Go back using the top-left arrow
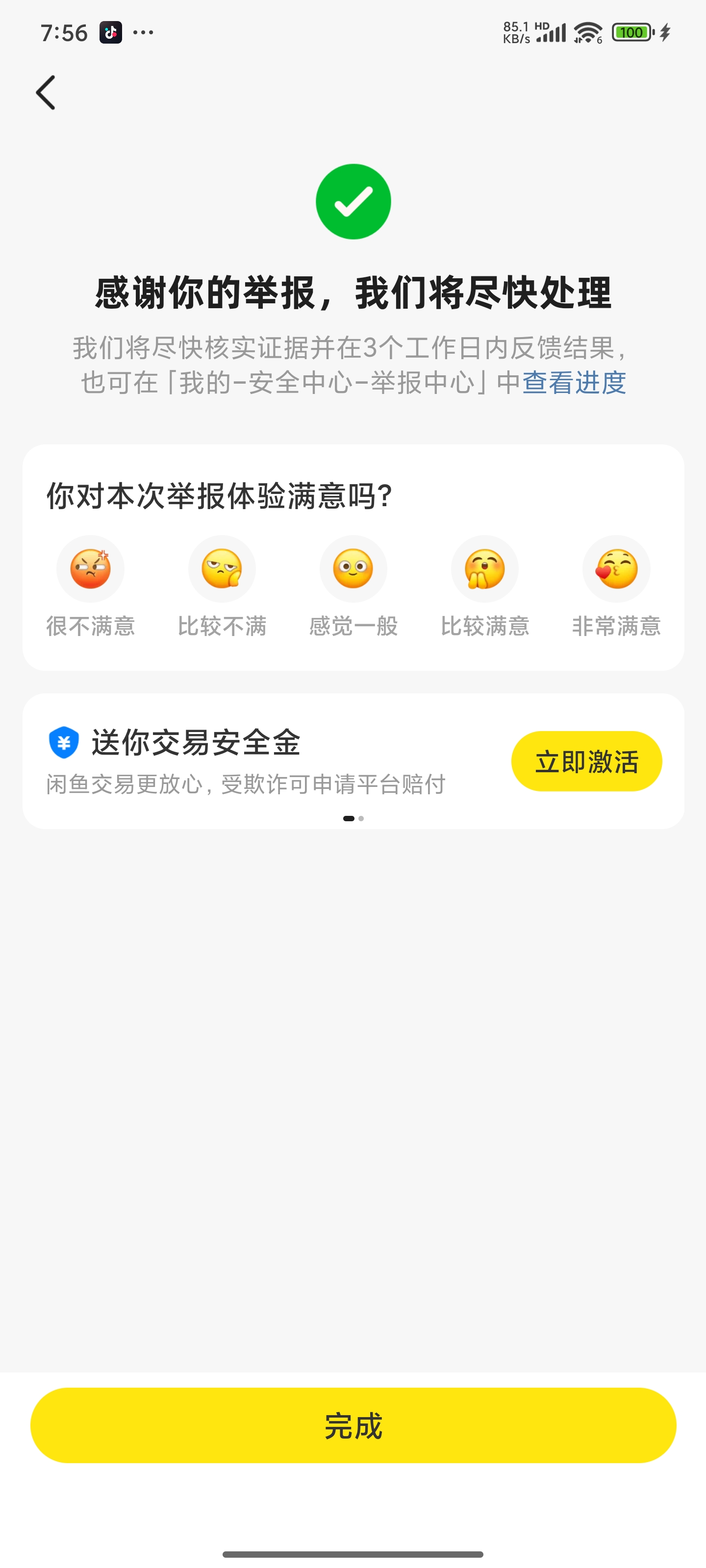The width and height of the screenshot is (706, 1568). point(46,93)
